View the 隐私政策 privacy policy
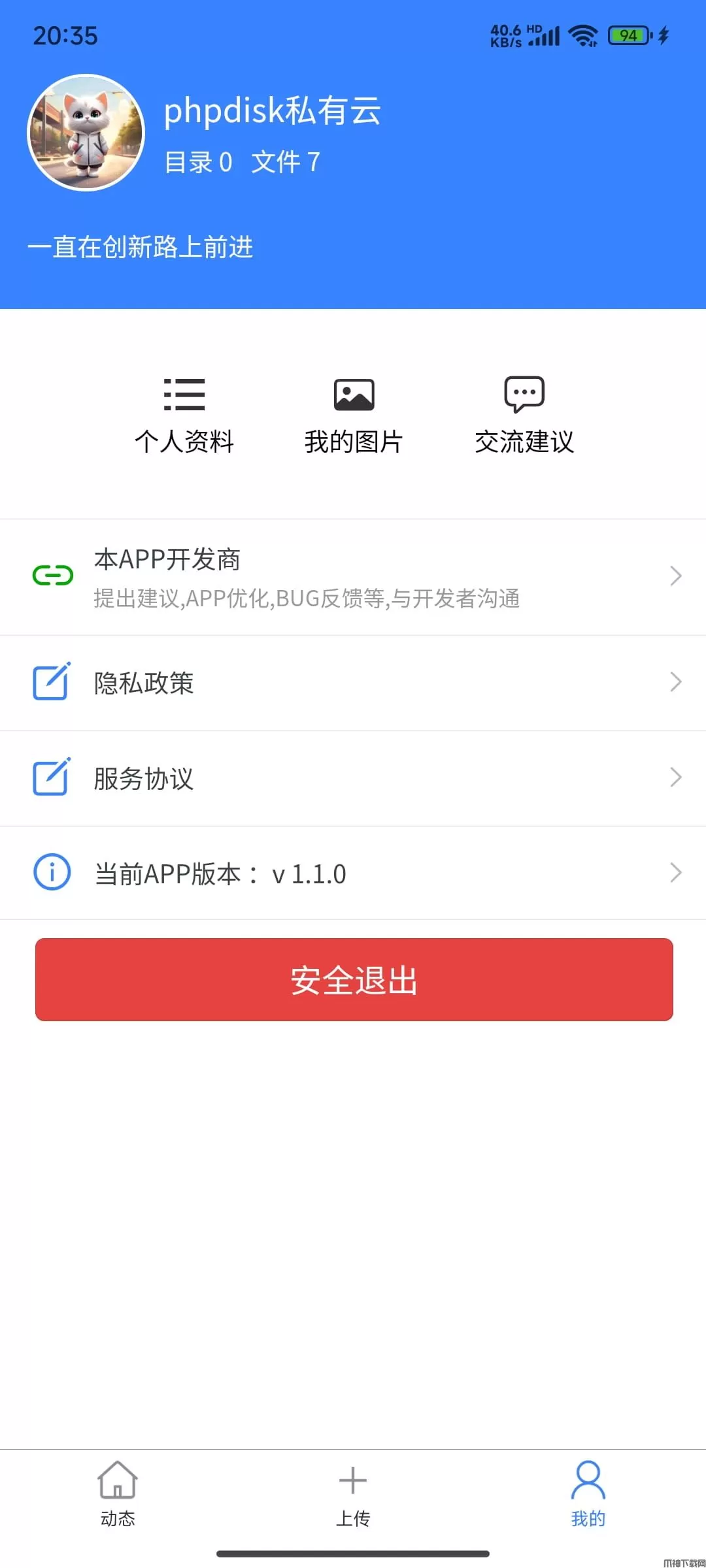This screenshot has width=706, height=1568. click(353, 683)
